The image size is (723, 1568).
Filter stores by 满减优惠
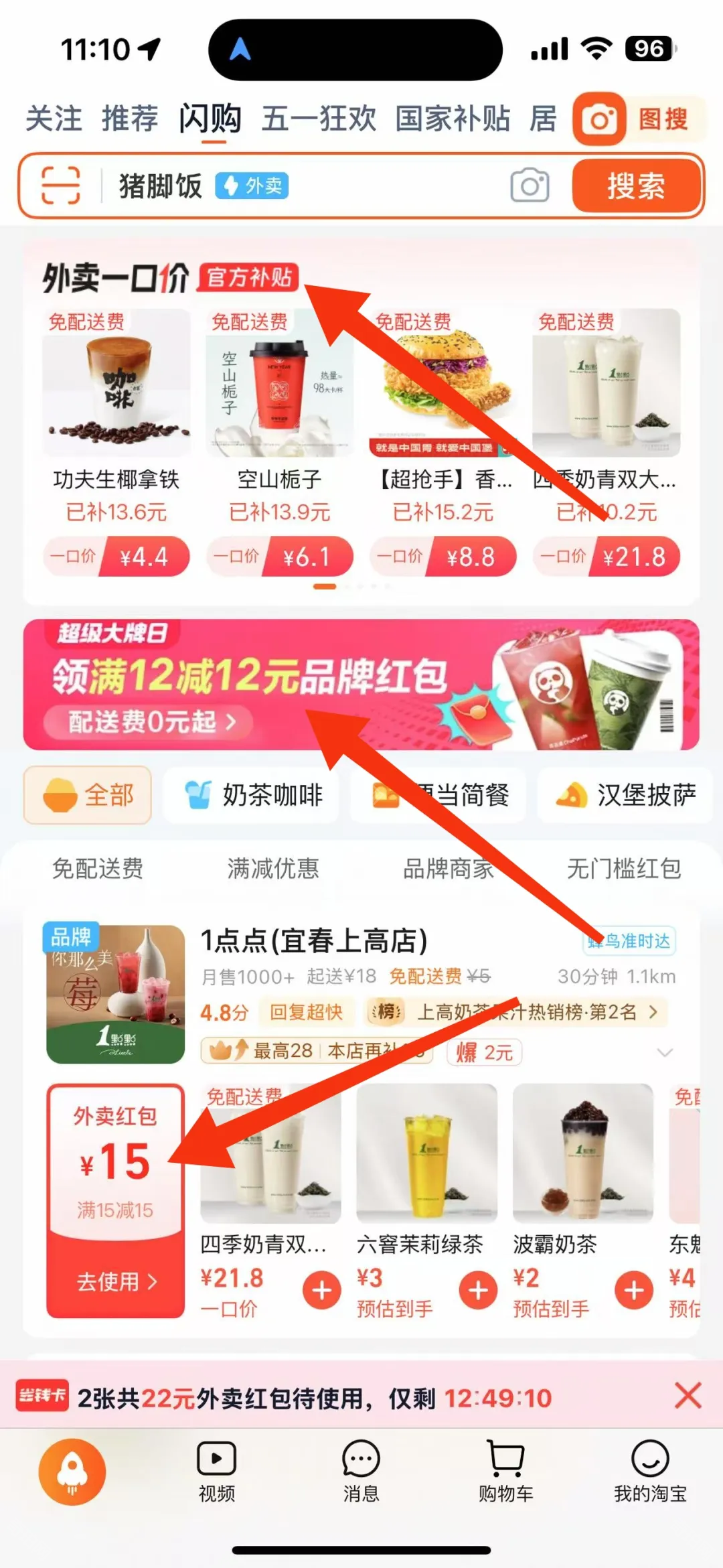273,869
